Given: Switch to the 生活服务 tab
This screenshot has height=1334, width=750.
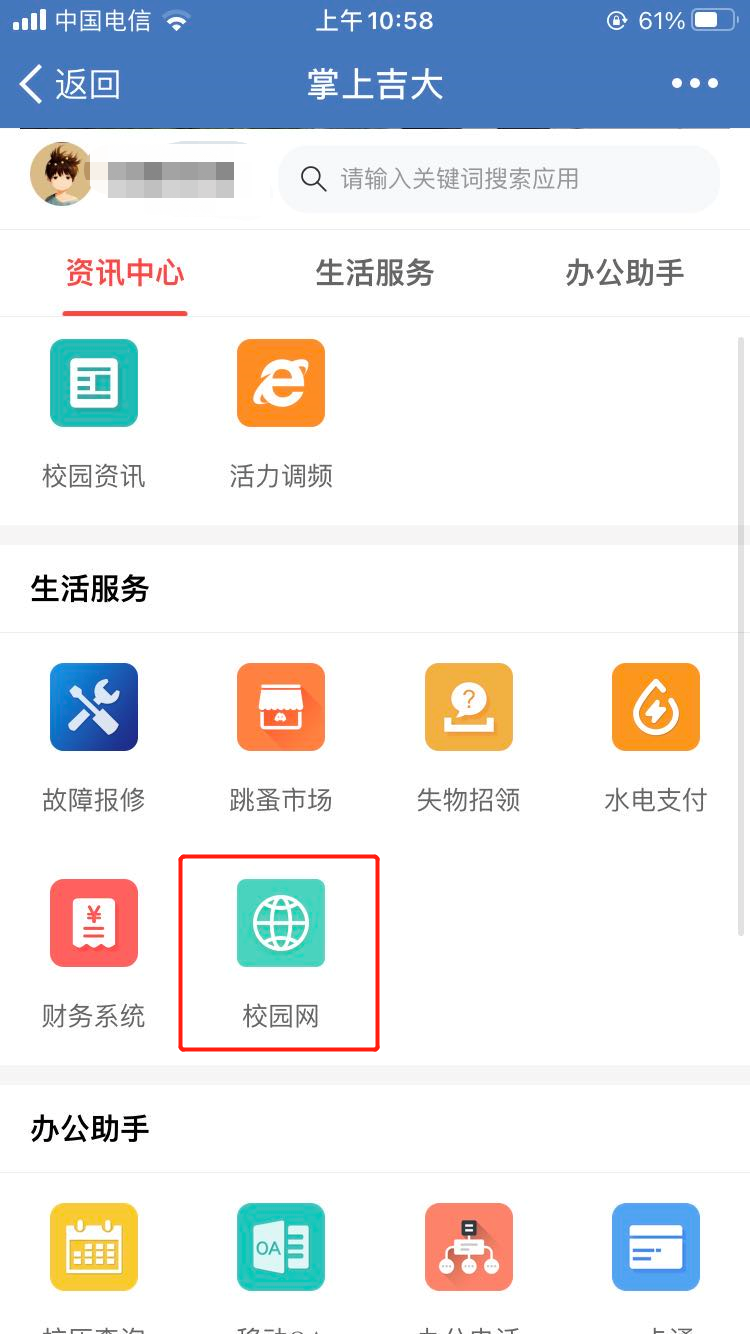Looking at the screenshot, I should tap(375, 273).
